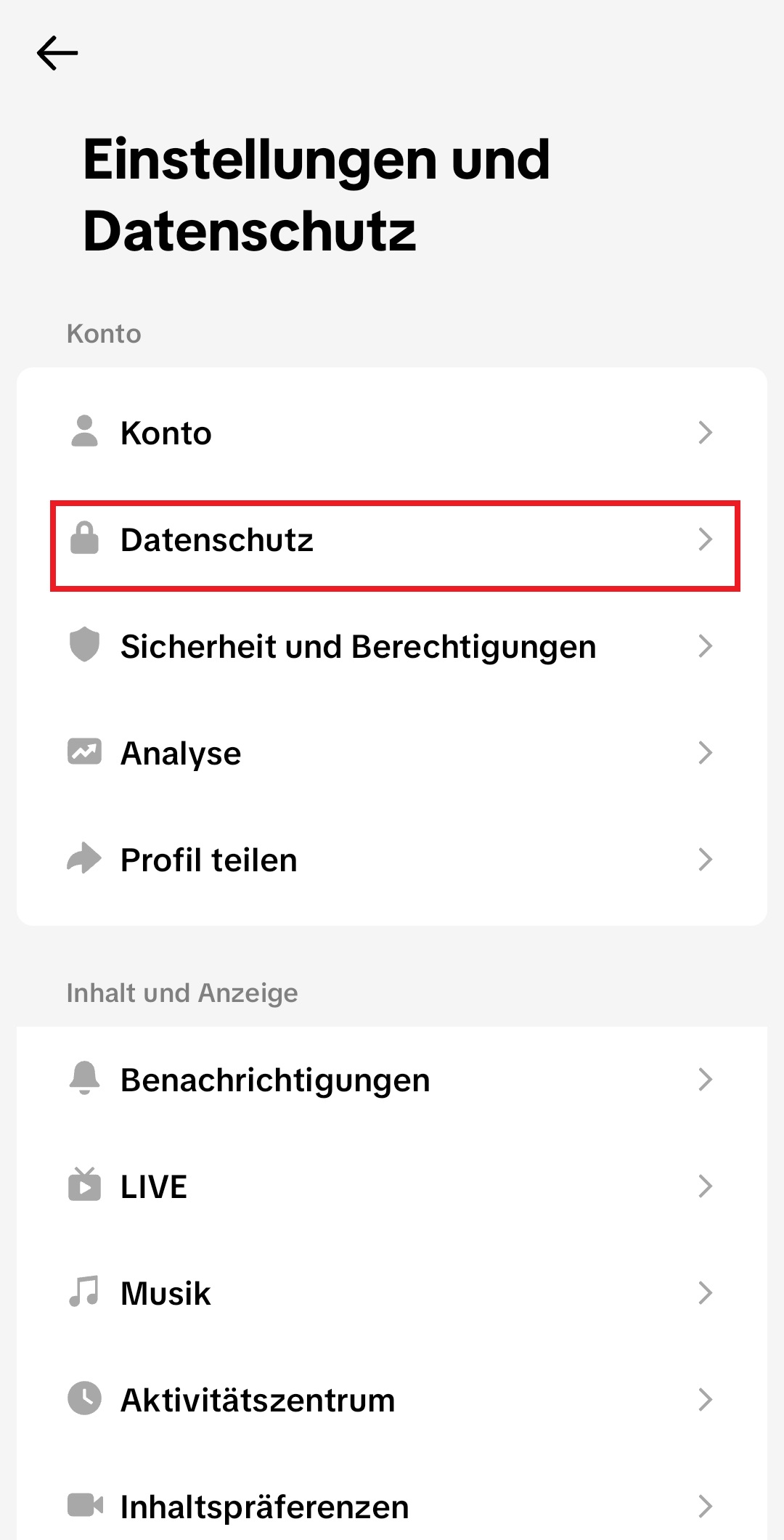Expand the Benachrichtigungen chevron

coord(705,1079)
